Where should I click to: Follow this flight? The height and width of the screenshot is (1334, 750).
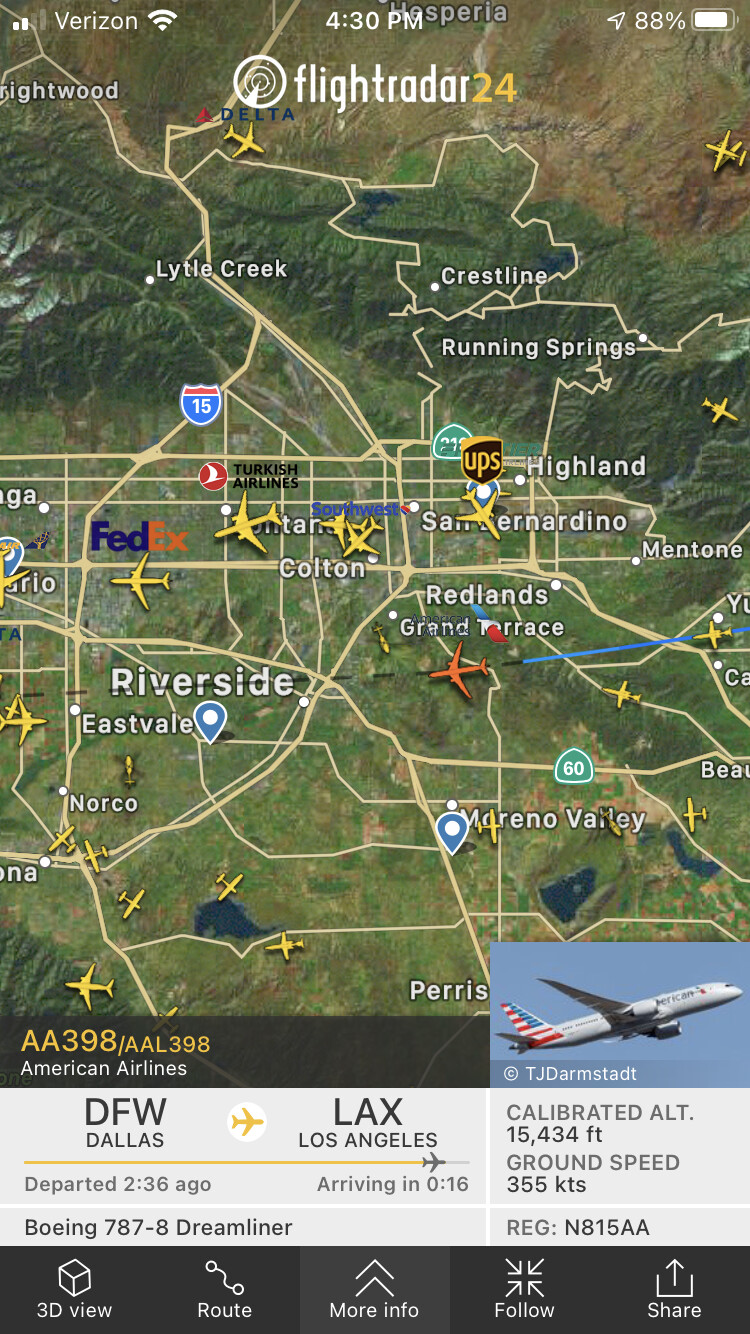(x=524, y=1290)
